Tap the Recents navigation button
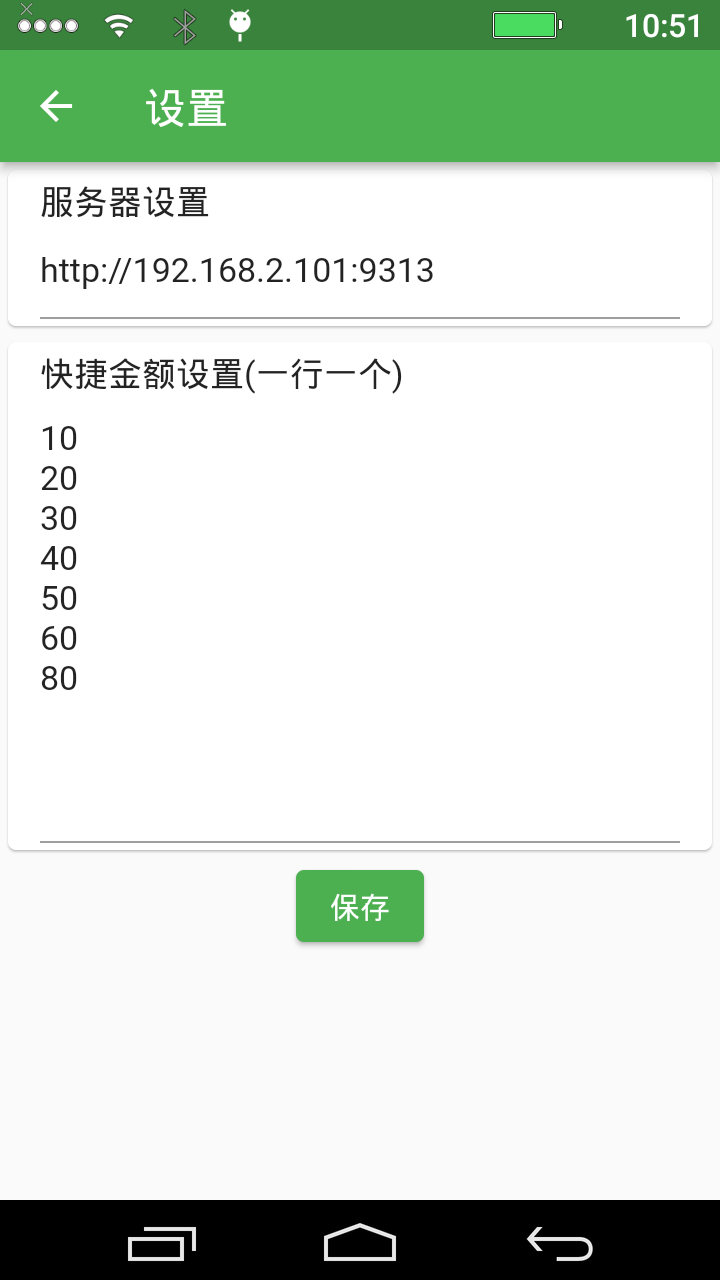This screenshot has height=1280, width=720. (x=162, y=1242)
